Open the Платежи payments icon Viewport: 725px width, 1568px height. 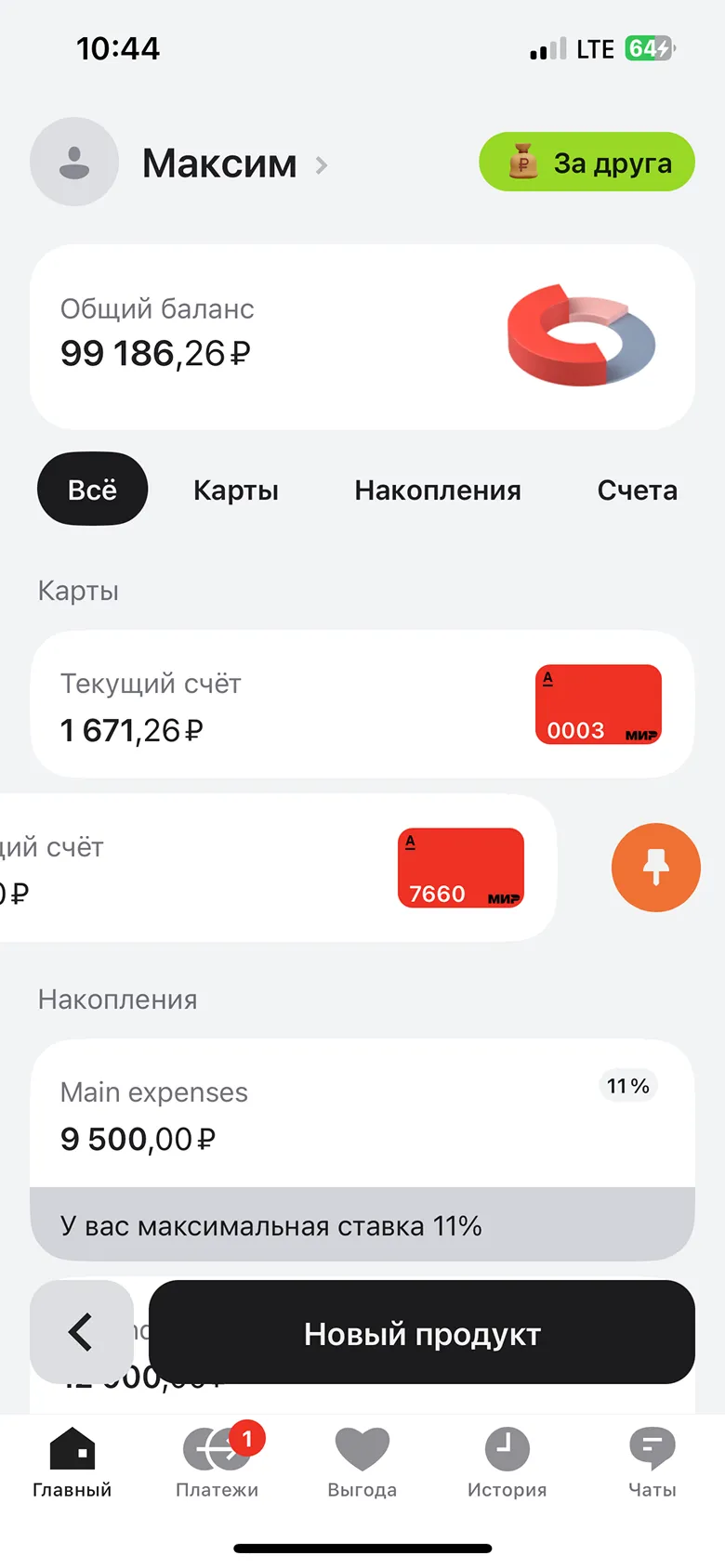click(217, 1458)
